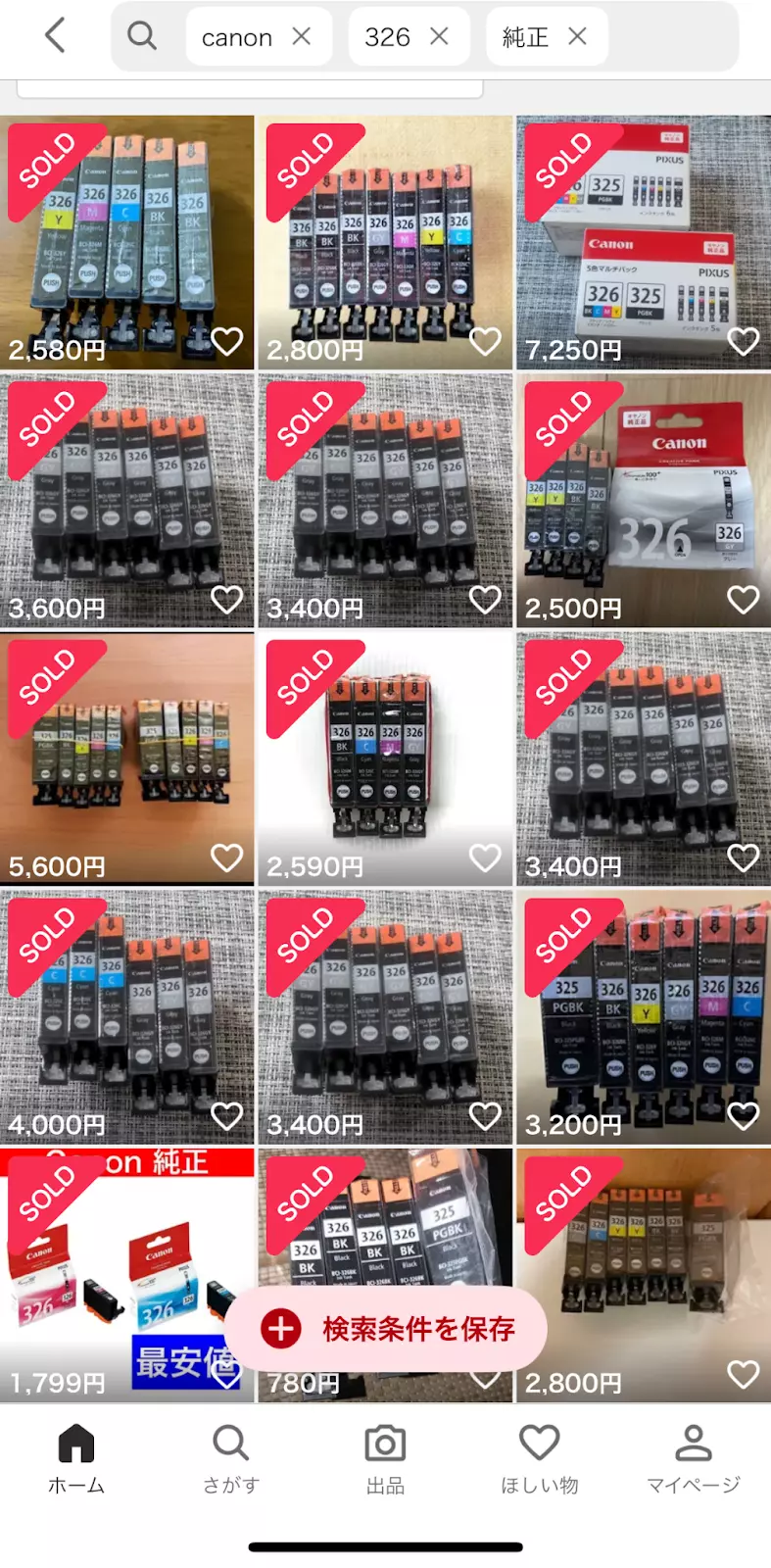Tap the search magnifier icon
This screenshot has height=1568, width=771.
pyautogui.click(x=142, y=36)
